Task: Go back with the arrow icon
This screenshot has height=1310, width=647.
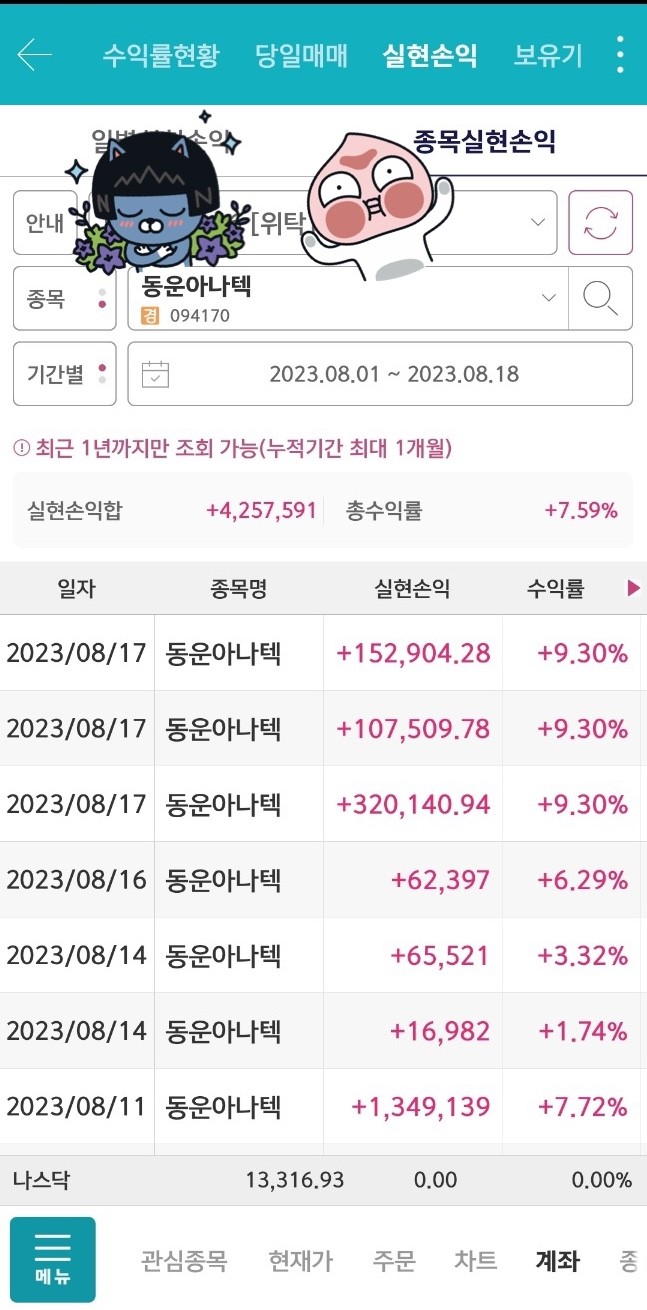Action: pyautogui.click(x=34, y=55)
